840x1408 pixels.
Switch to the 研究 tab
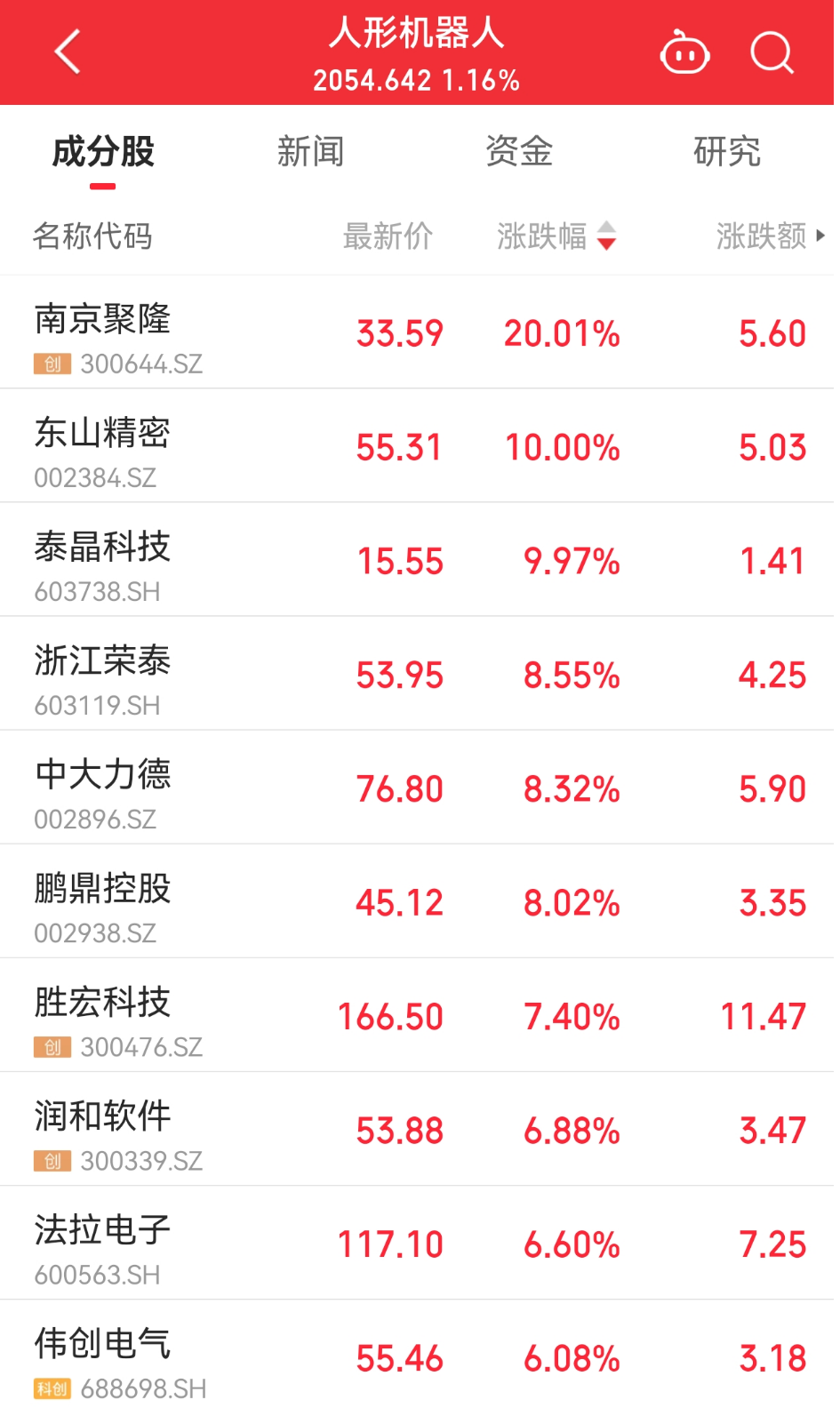point(727,151)
